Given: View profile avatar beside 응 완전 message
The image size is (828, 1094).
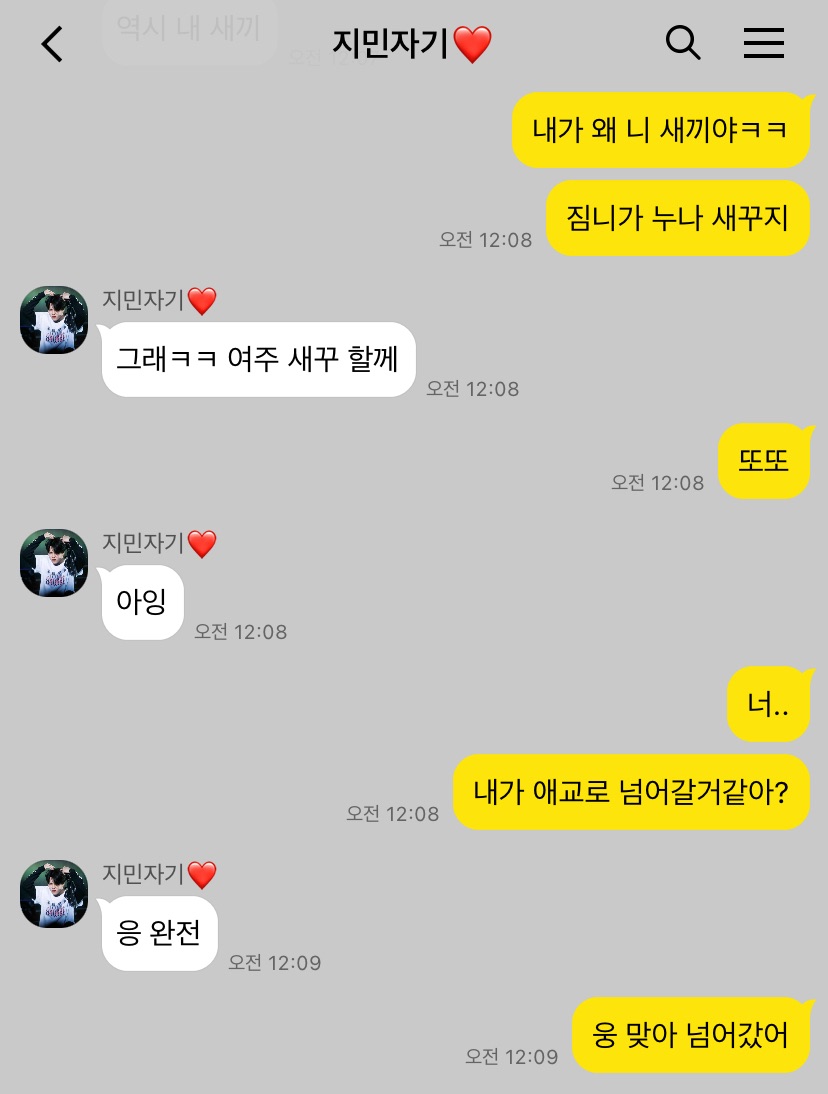Looking at the screenshot, I should coord(54,893).
